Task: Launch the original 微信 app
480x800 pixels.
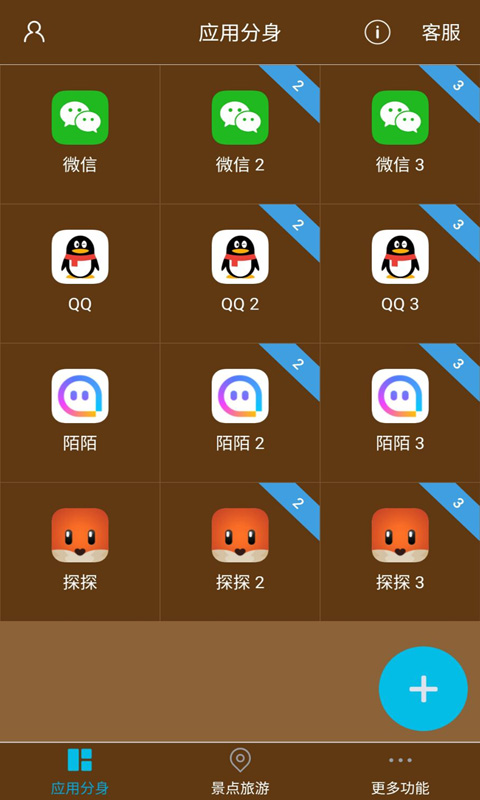Action: pos(80,134)
